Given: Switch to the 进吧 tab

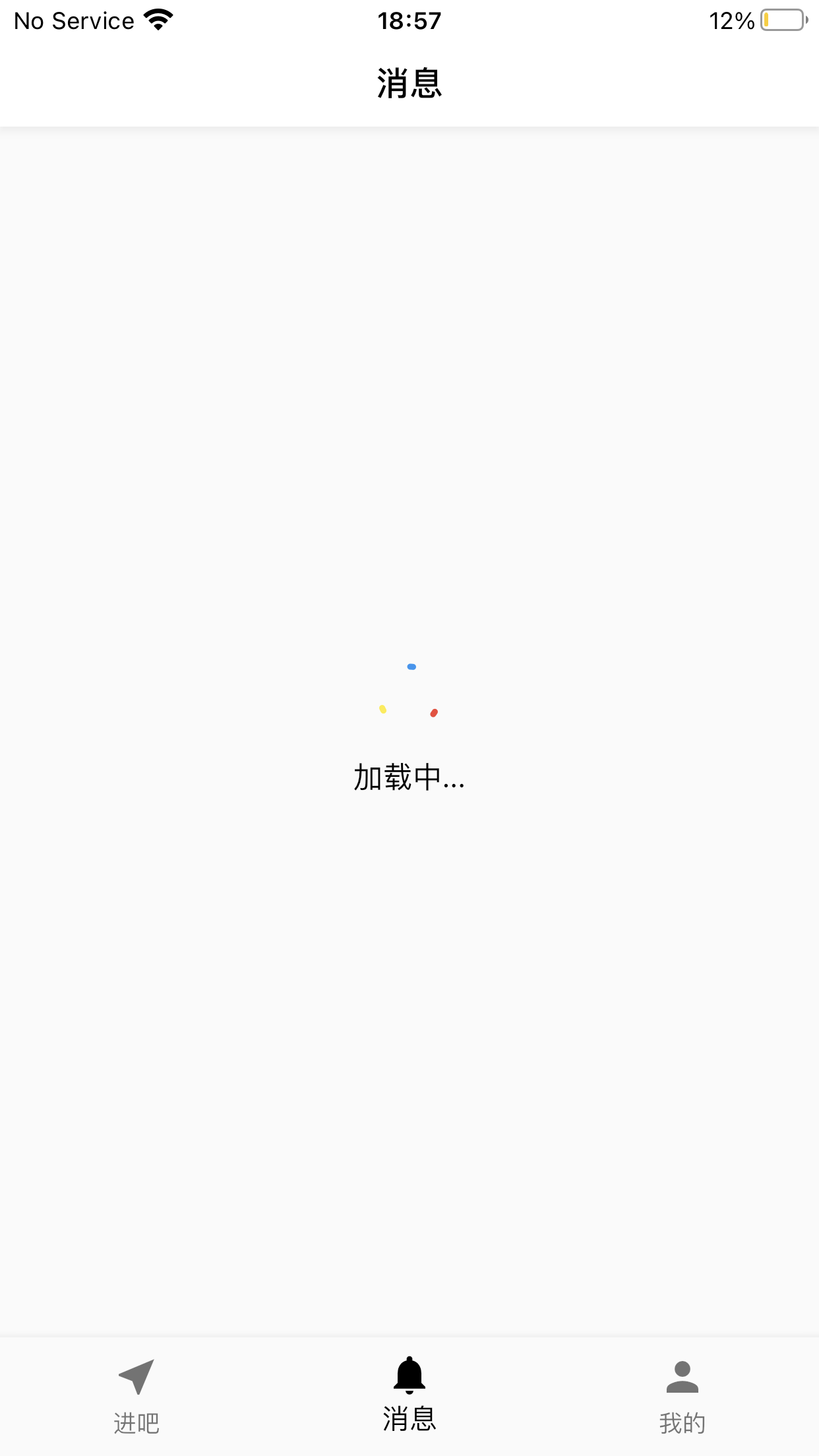Looking at the screenshot, I should tap(136, 1395).
